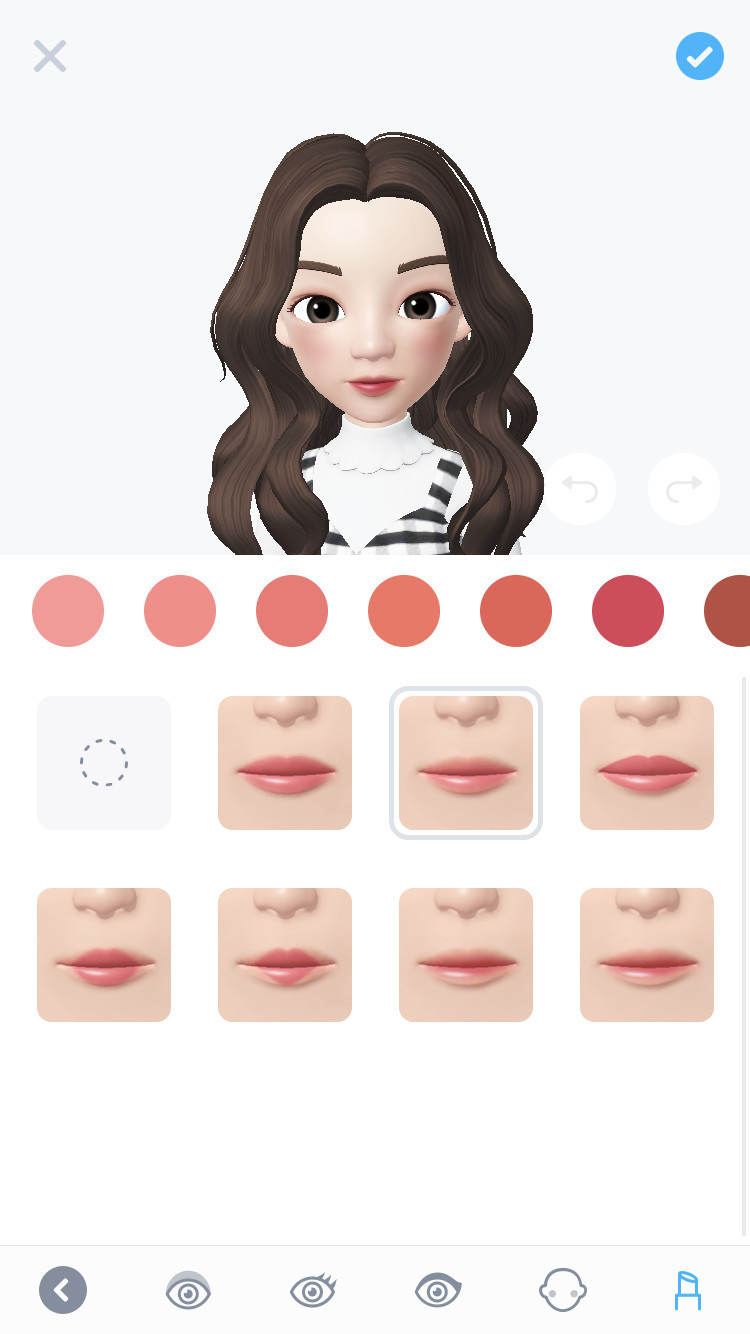Switch to the eyeshadow tab
Screen dimensions: 750x1334
(x=188, y=1290)
